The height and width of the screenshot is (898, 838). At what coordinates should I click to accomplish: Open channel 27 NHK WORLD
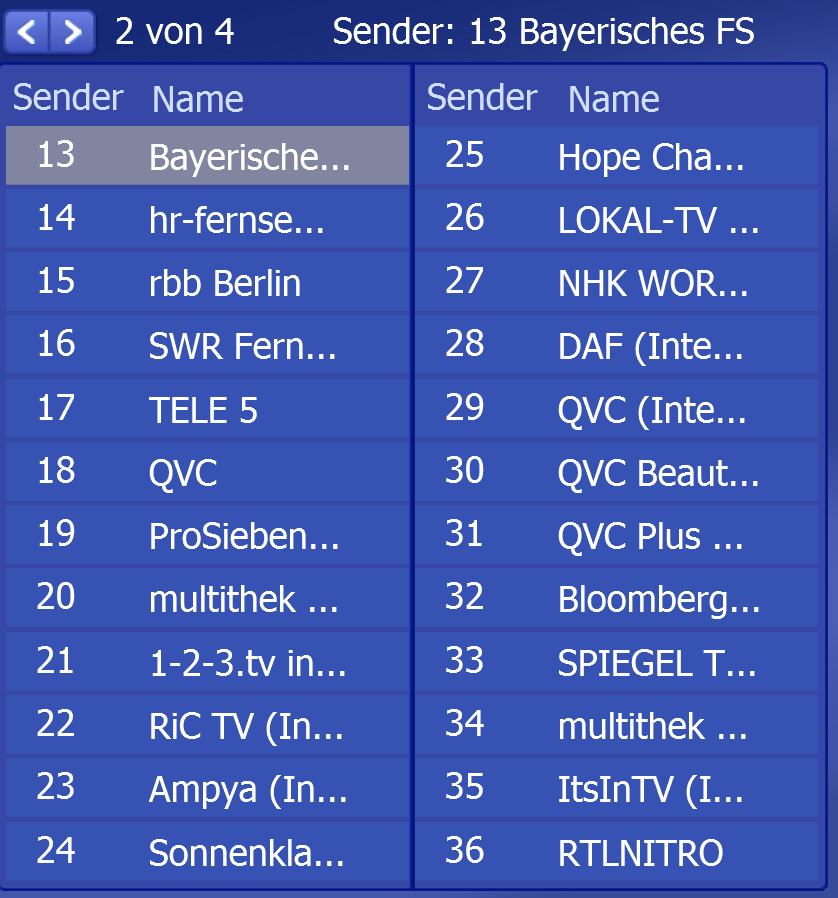click(616, 282)
